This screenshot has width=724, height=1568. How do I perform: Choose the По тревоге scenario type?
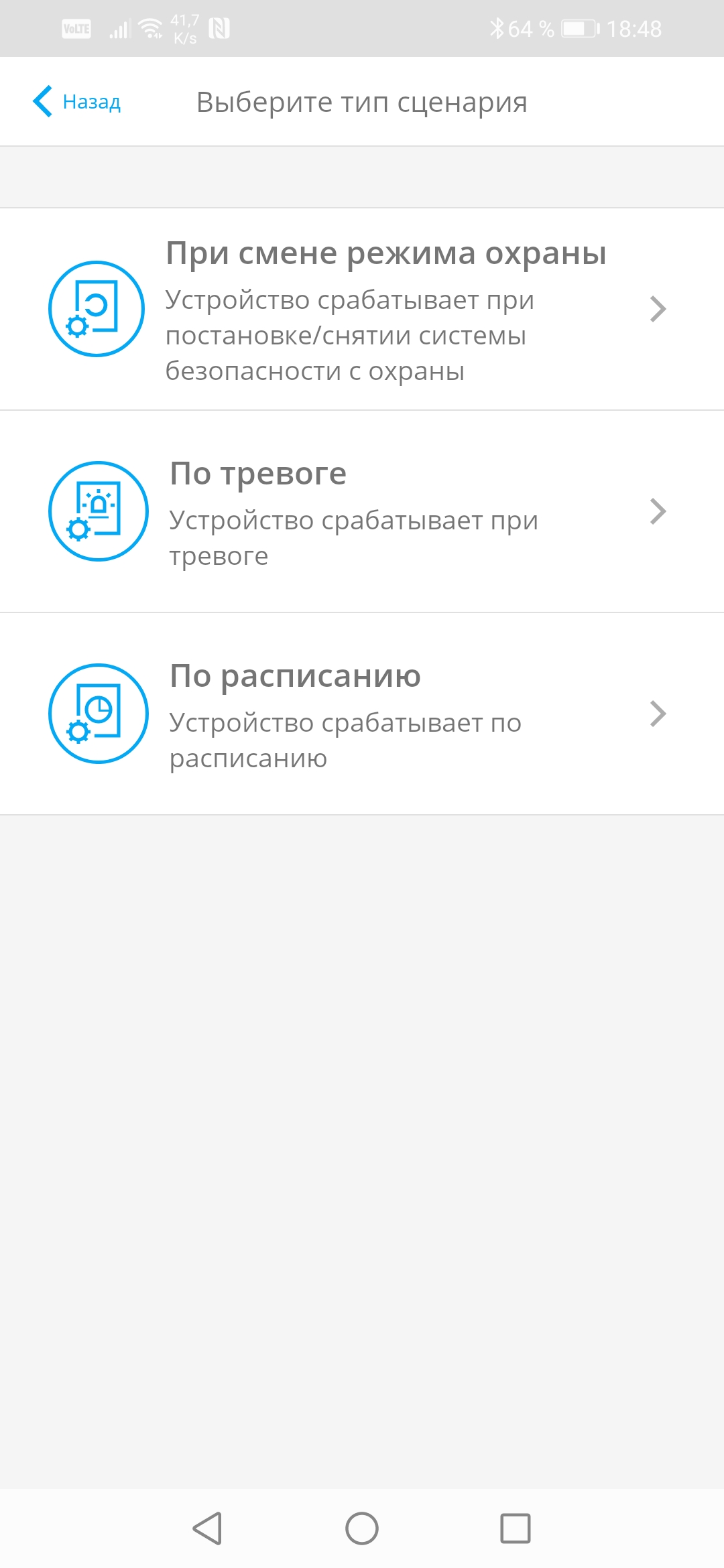362,512
